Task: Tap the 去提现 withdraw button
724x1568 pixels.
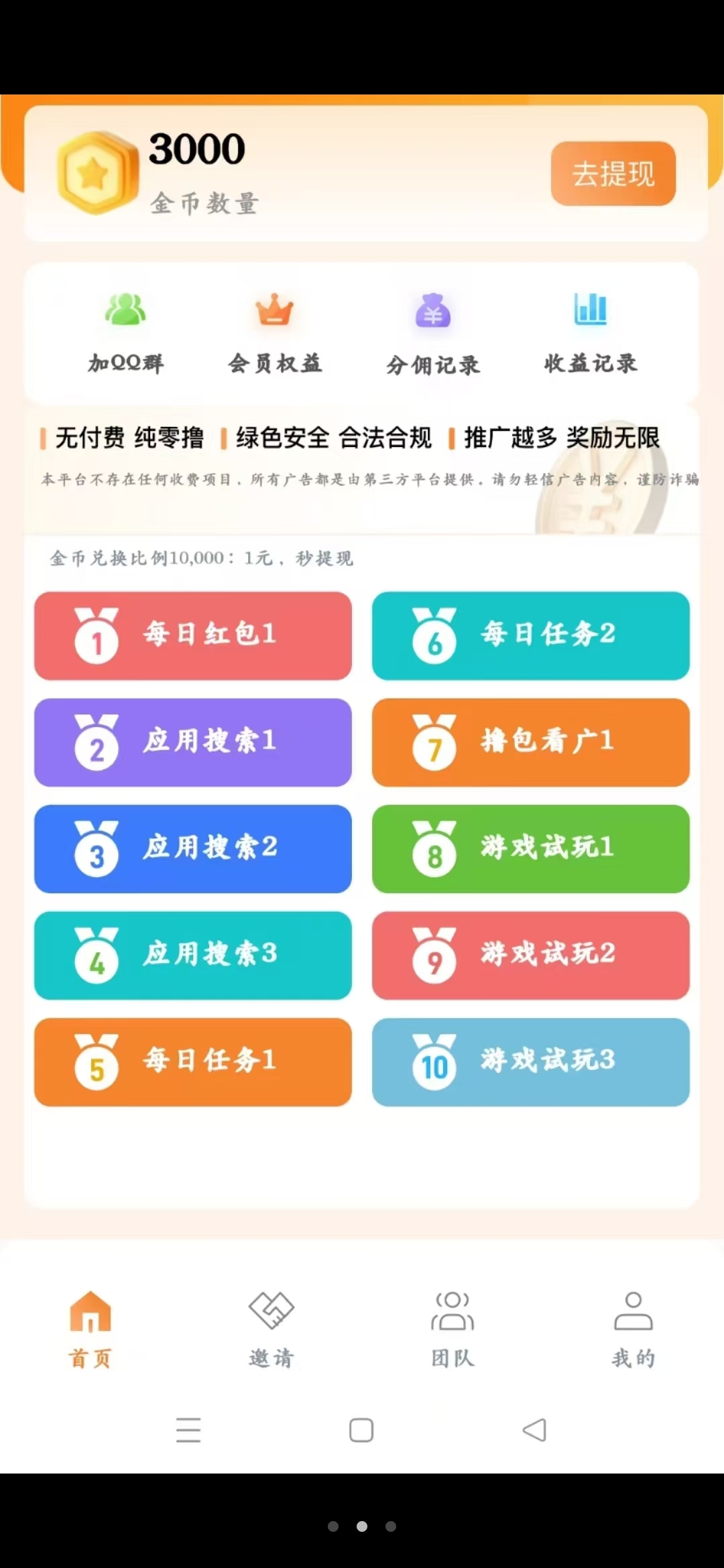Action: click(613, 174)
